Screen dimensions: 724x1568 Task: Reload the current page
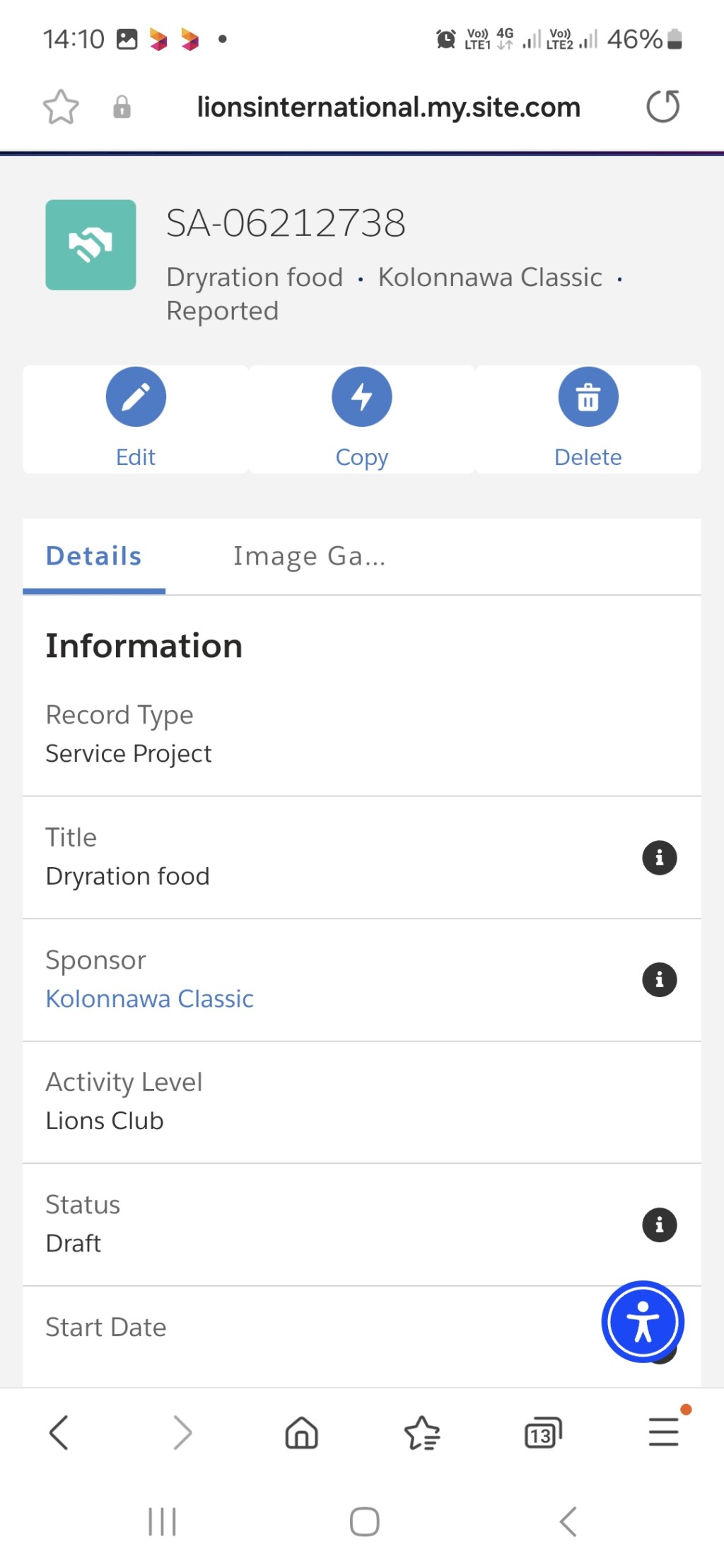point(662,107)
